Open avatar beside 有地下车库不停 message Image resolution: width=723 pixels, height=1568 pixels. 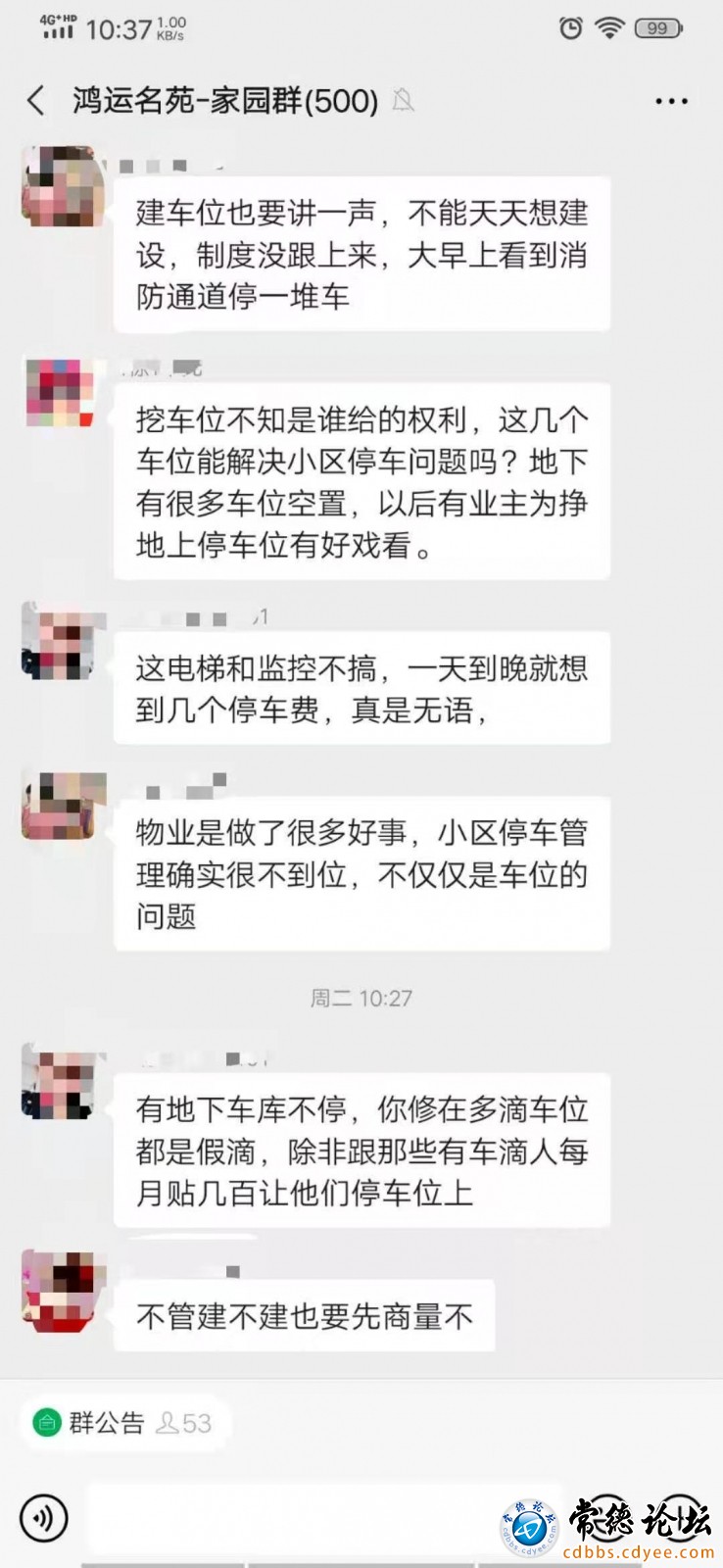click(61, 1082)
